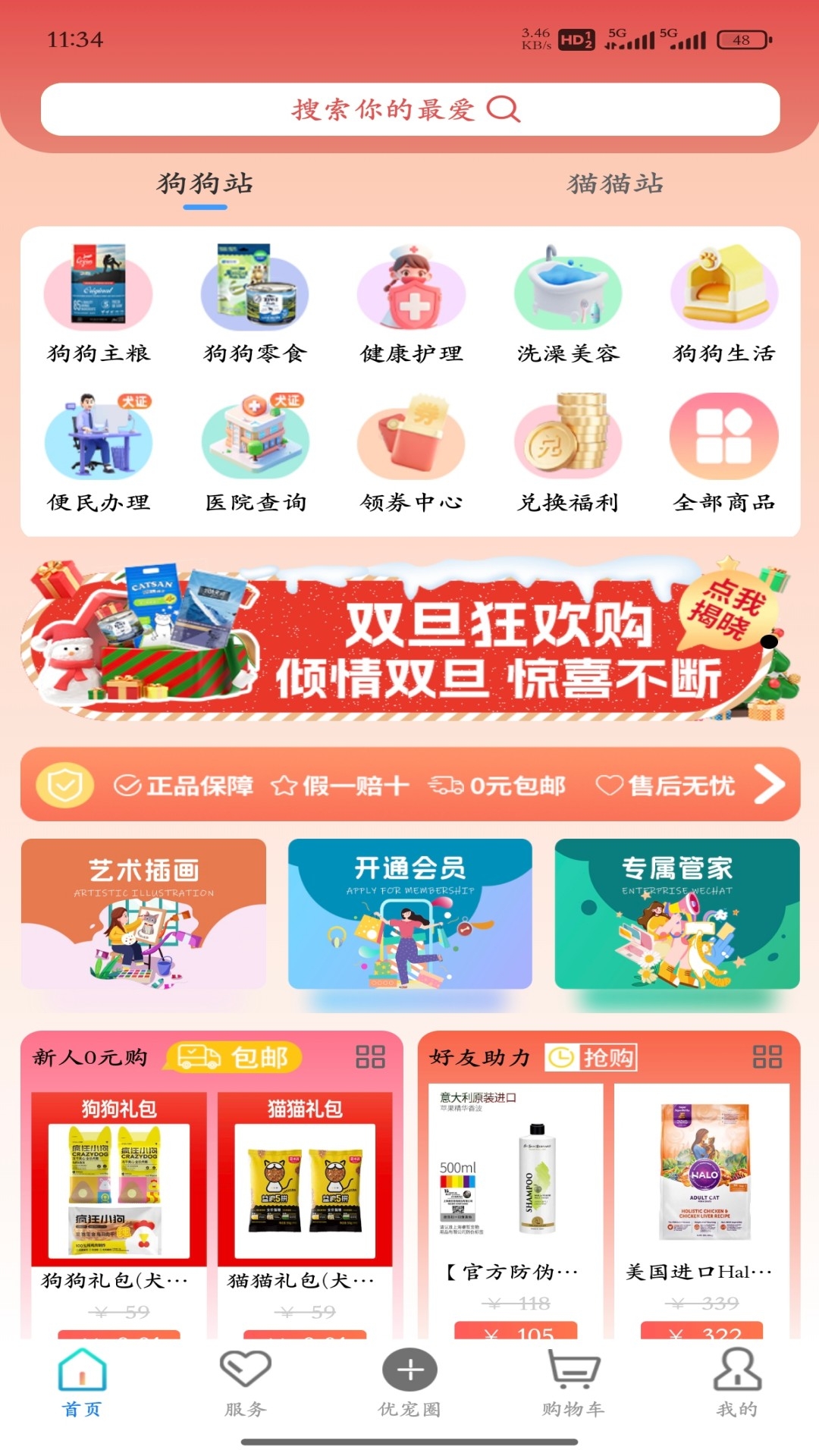Viewport: 819px width, 1456px height.
Task: Open the 艺术插画 card
Action: (143, 913)
